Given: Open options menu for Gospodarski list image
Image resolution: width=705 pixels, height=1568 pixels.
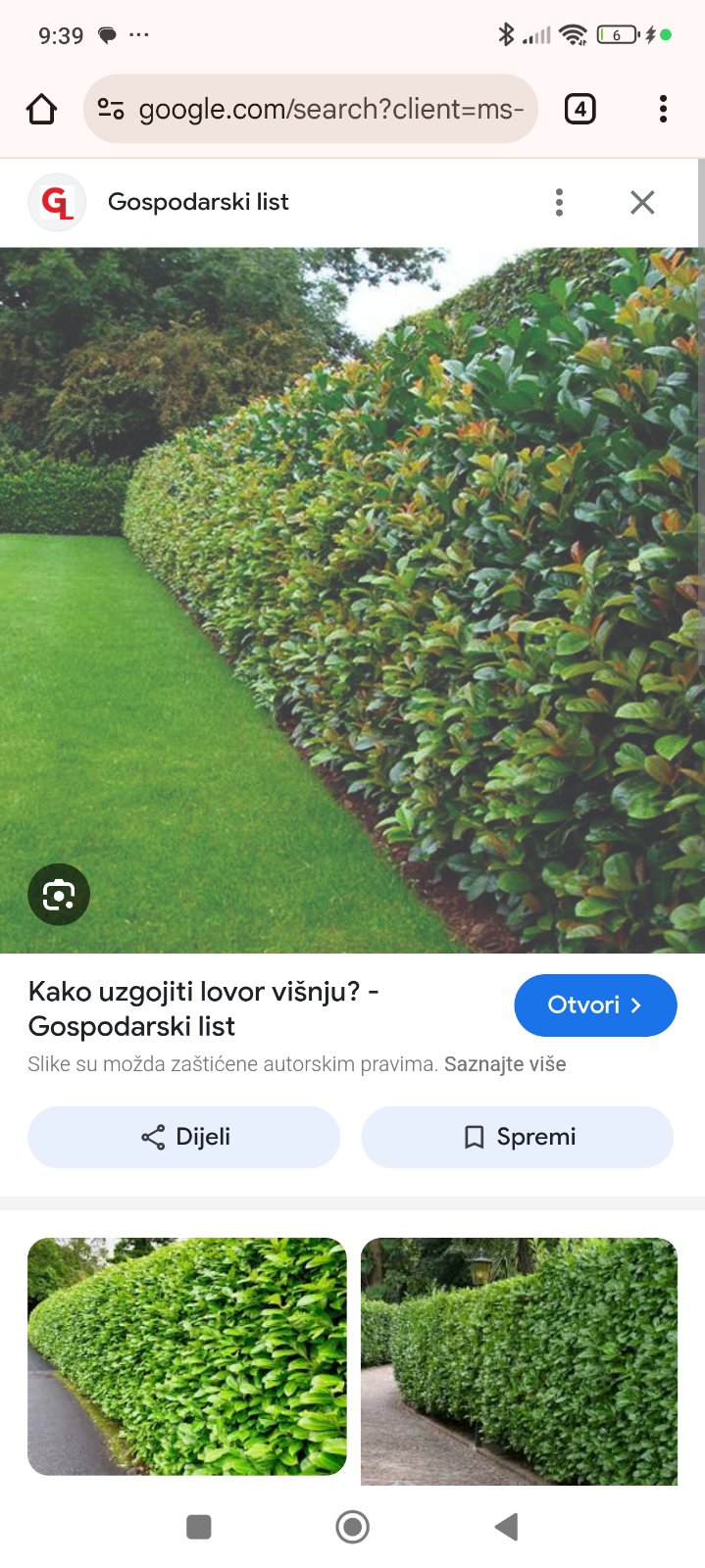Looking at the screenshot, I should click(x=559, y=203).
